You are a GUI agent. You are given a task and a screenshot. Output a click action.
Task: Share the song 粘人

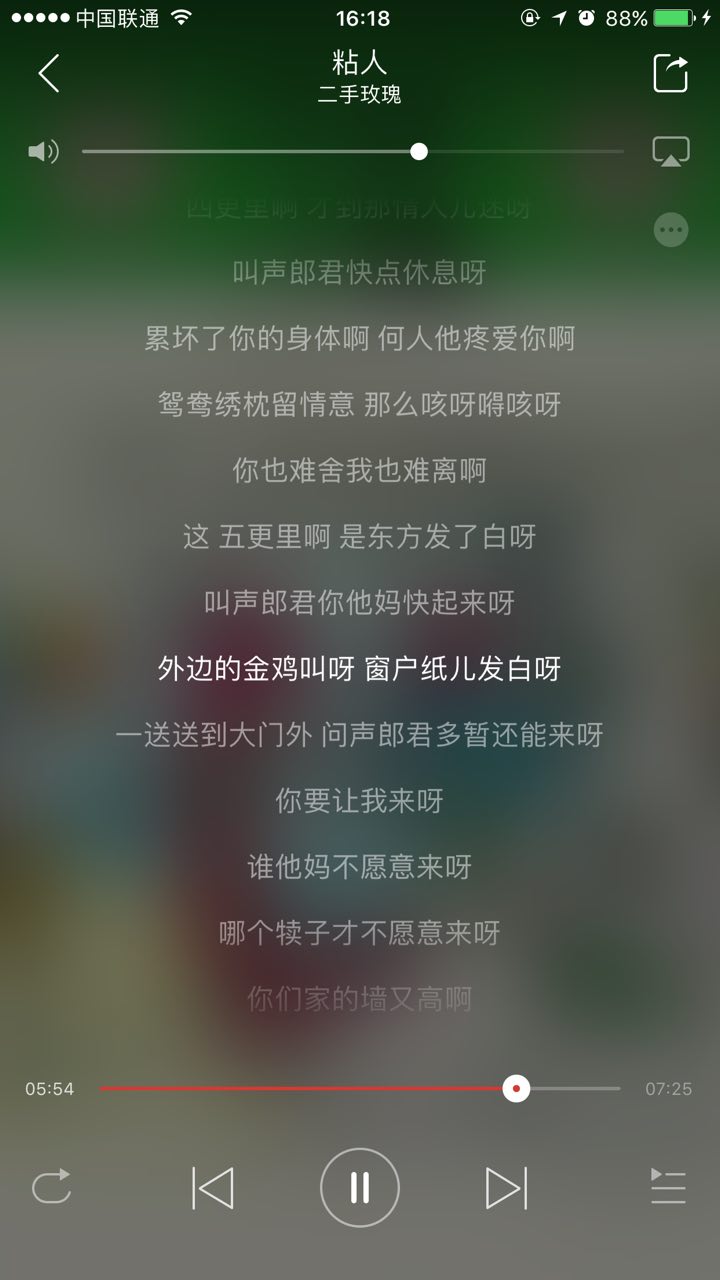click(671, 74)
